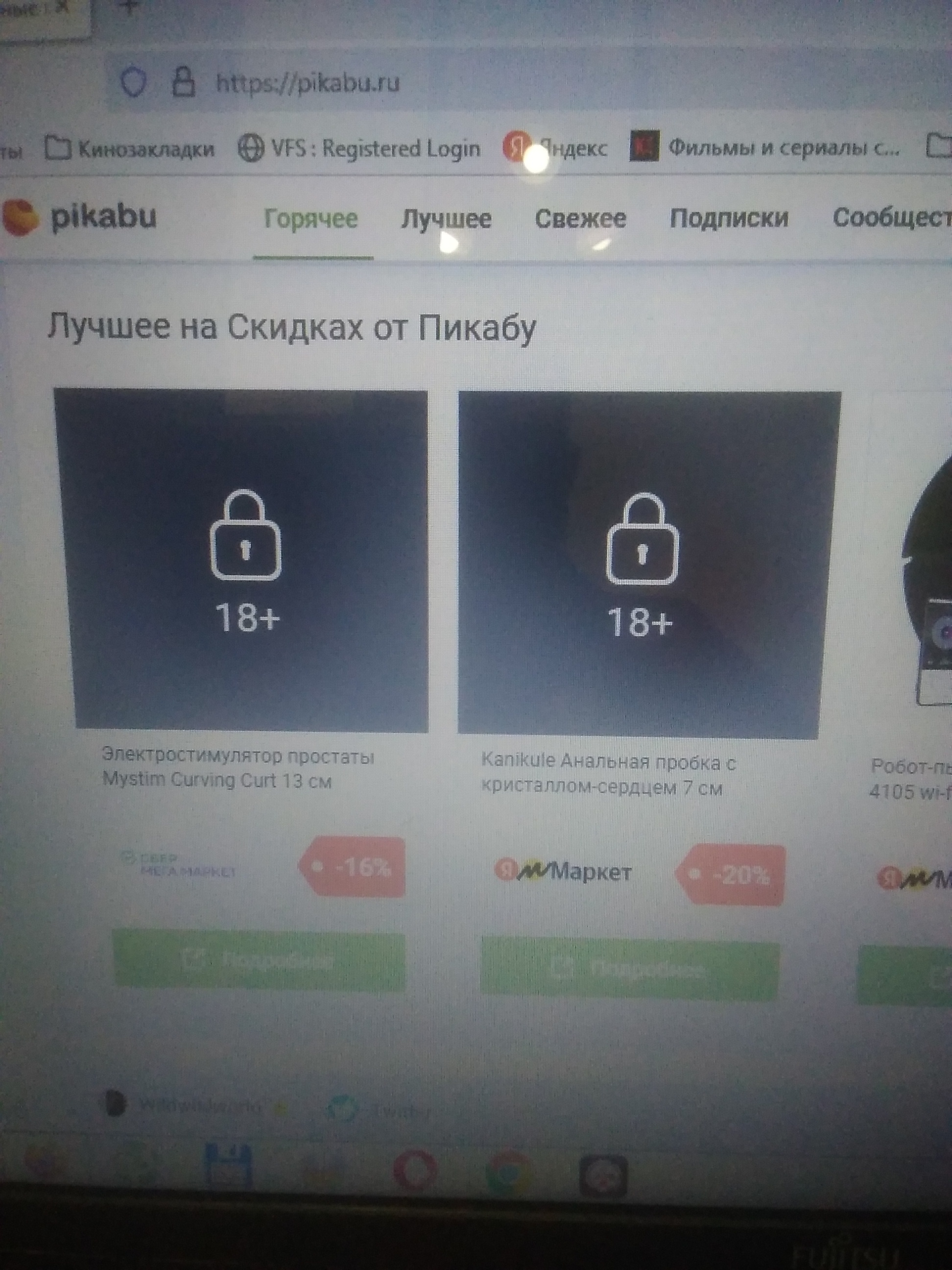Go to the pikabu home logo
The image size is (952, 1270).
pos(80,218)
